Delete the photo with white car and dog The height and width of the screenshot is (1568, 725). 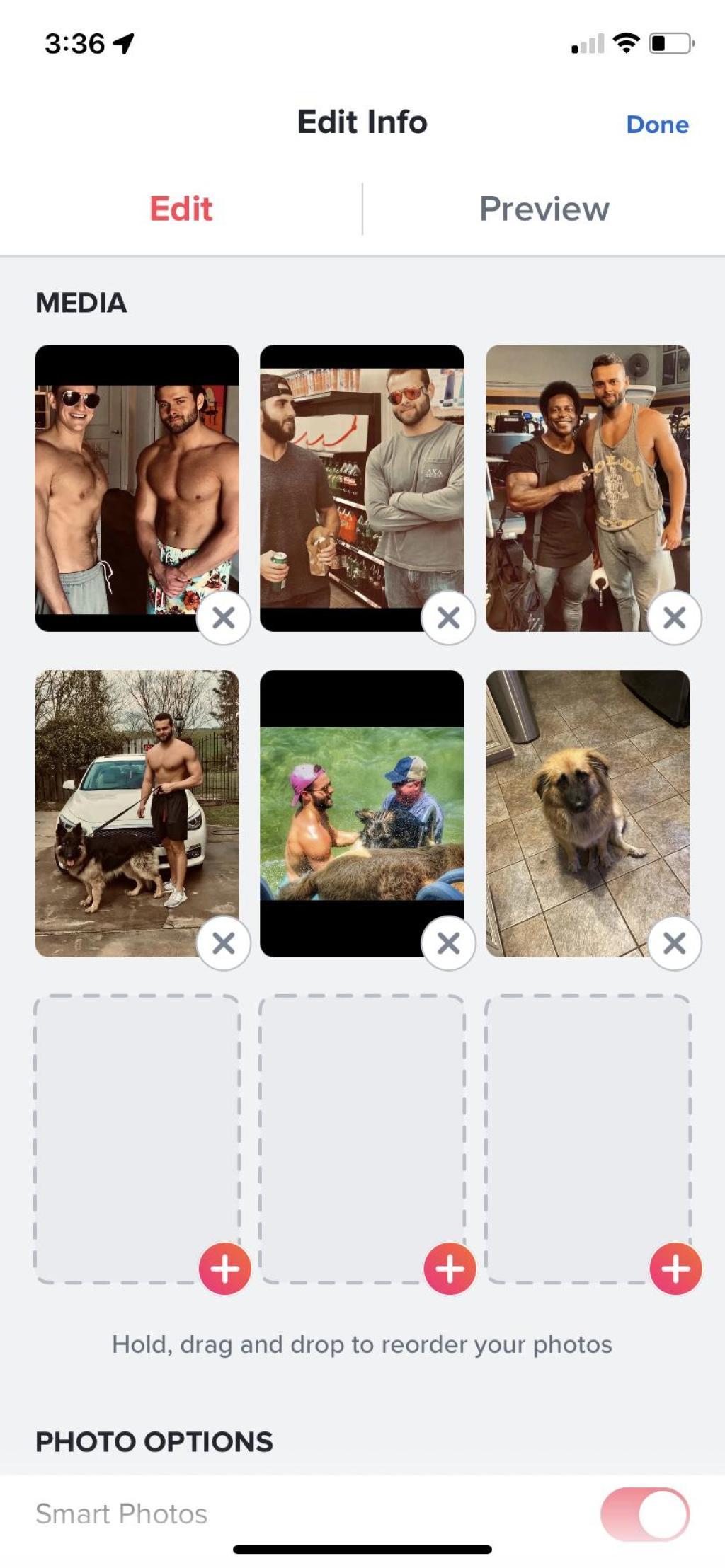click(224, 943)
